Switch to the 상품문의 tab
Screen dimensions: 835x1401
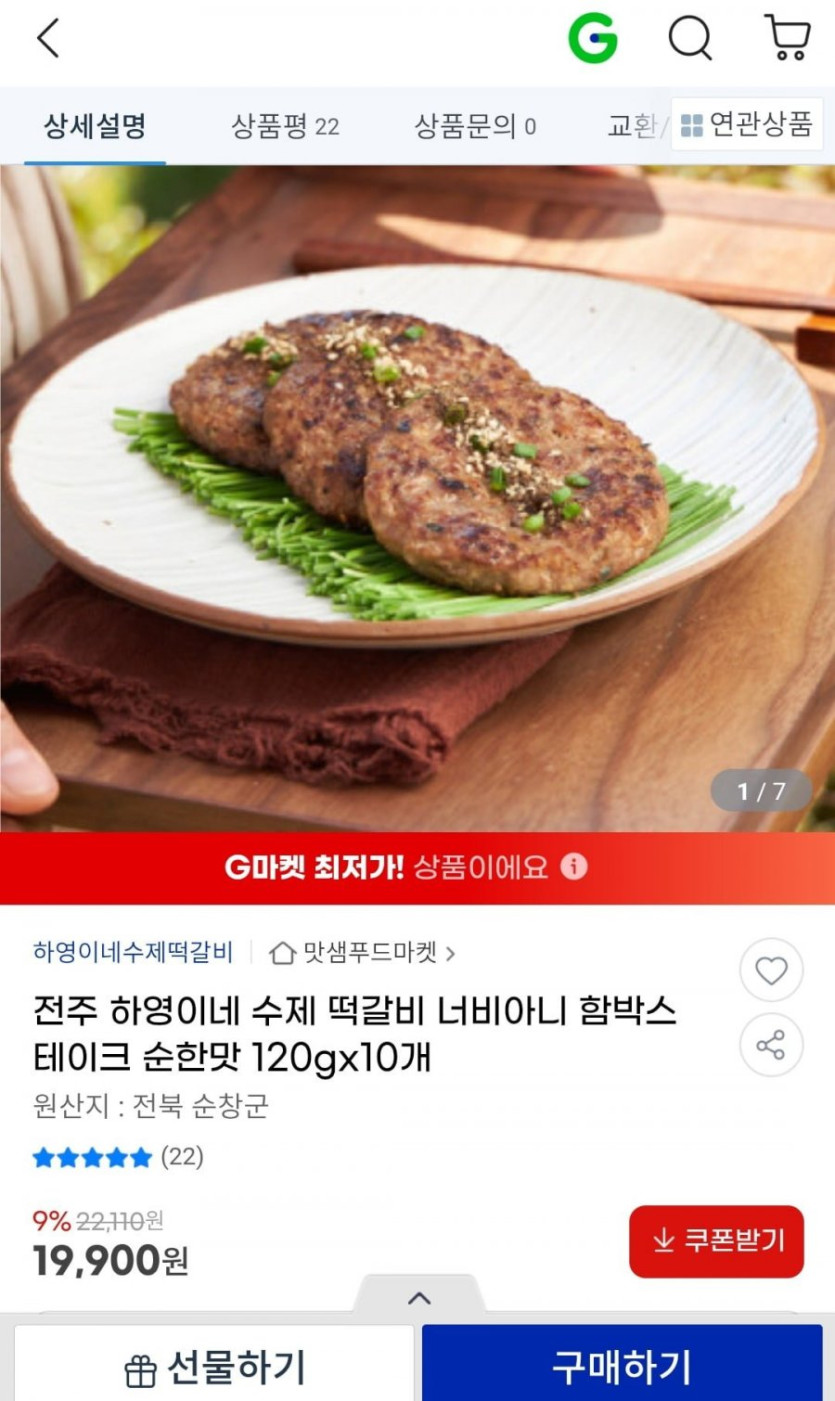[475, 126]
